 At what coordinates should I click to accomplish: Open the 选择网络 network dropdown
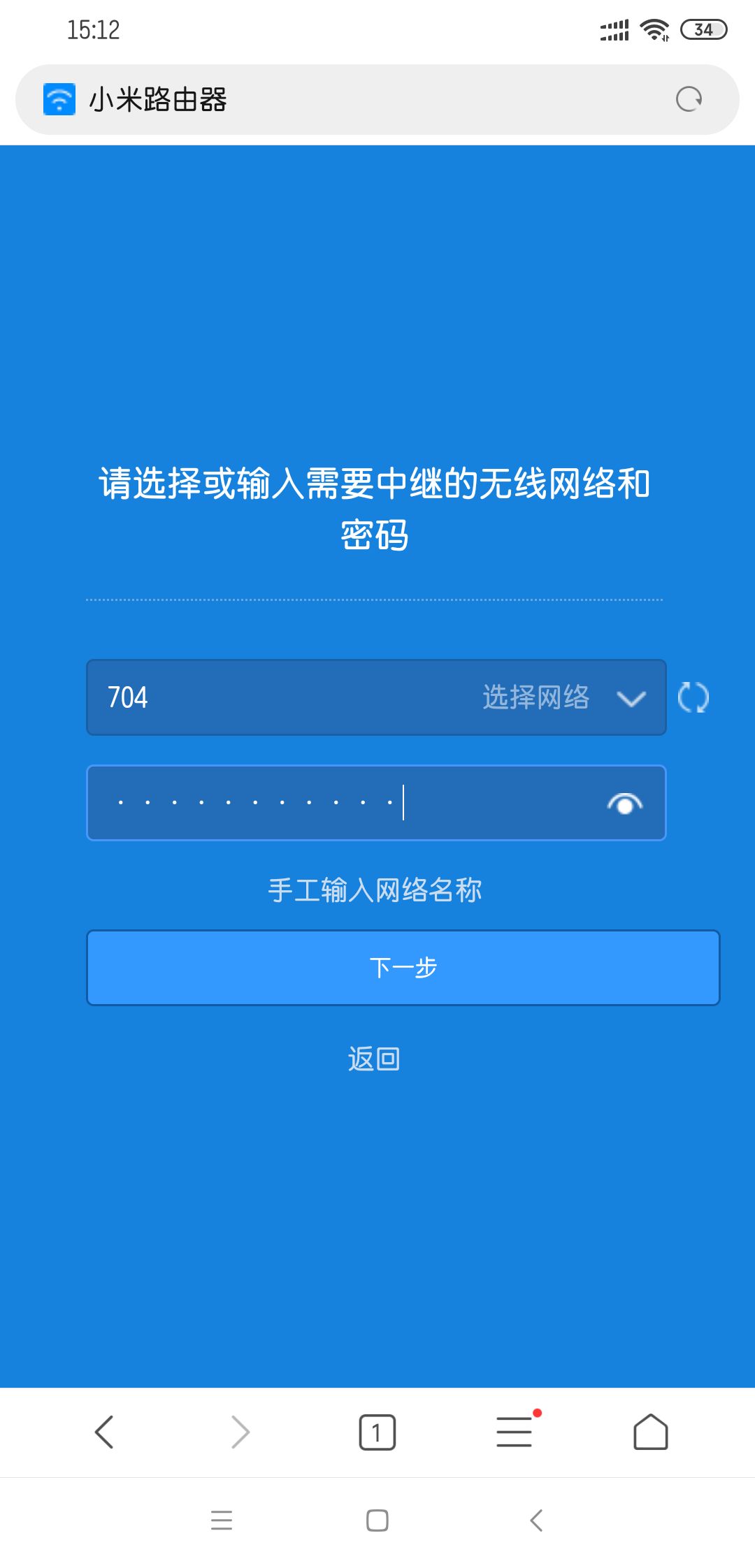tap(376, 697)
